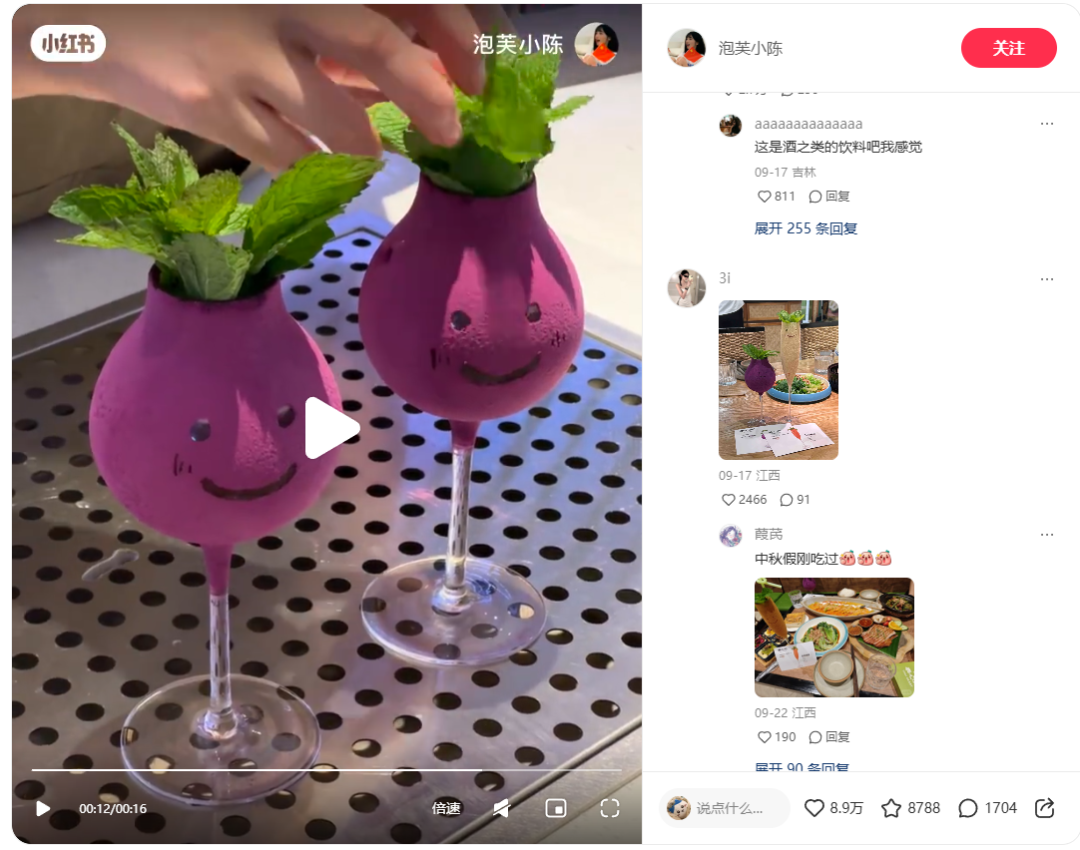Reply to 葭芮's comment
Screen dimensions: 1080x850
829,737
